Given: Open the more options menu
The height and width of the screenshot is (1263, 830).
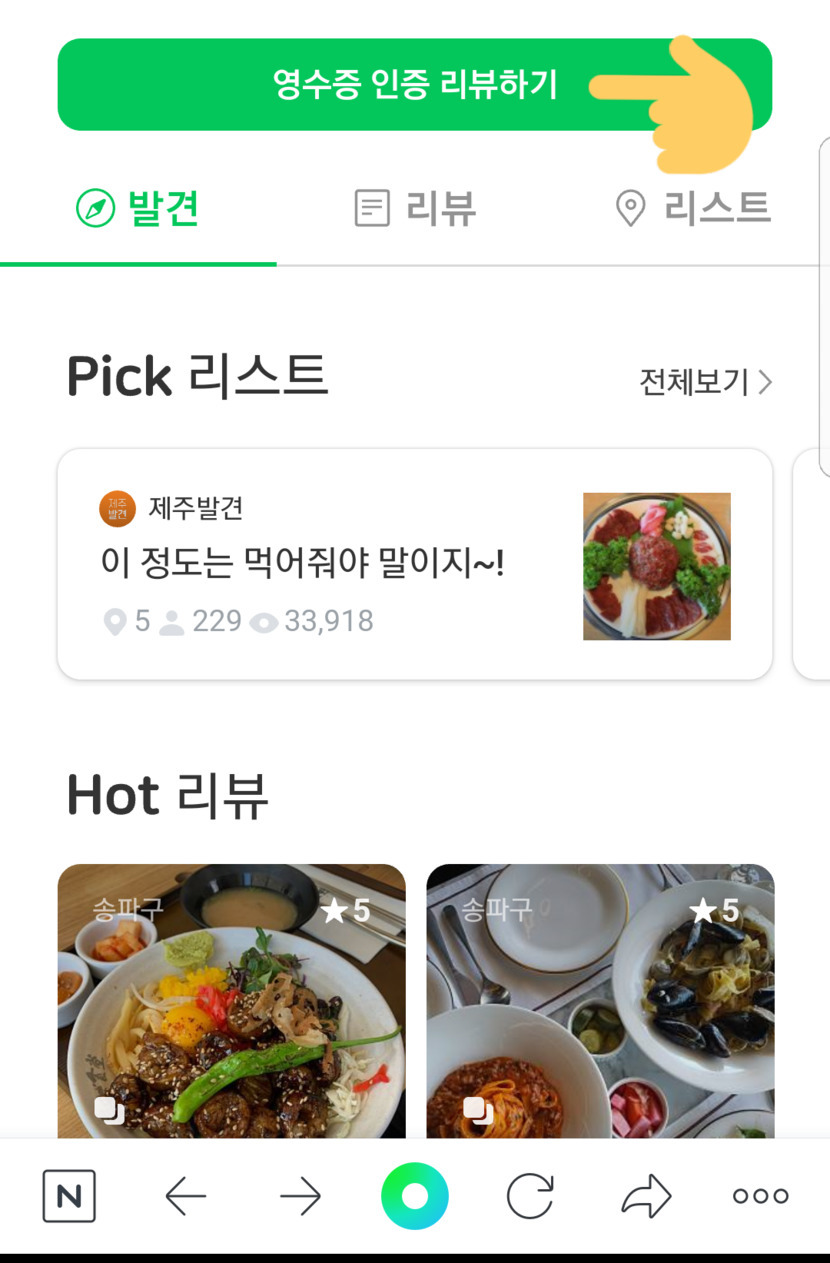Looking at the screenshot, I should tap(760, 1196).
